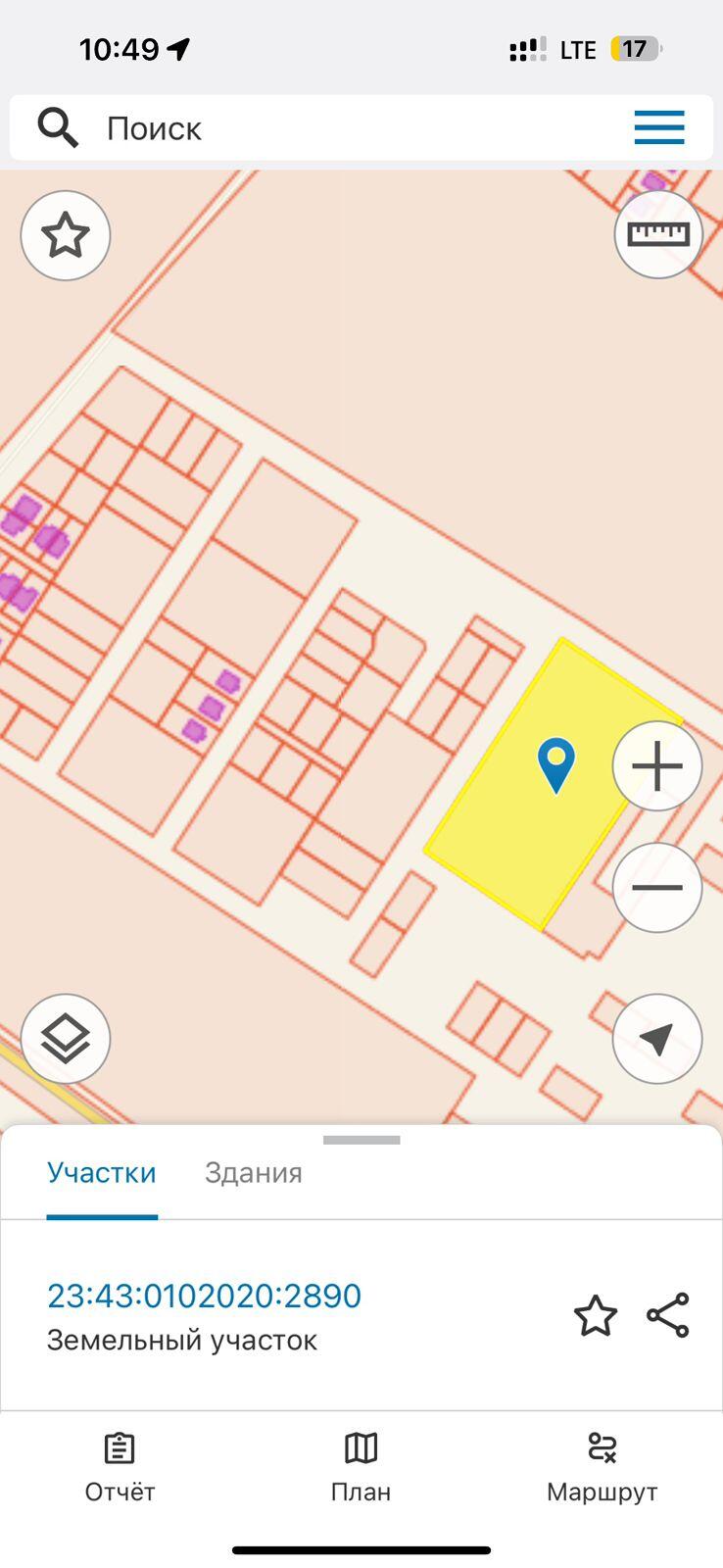Tap the Поиск search field
The width and height of the screenshot is (723, 1568).
click(x=361, y=127)
